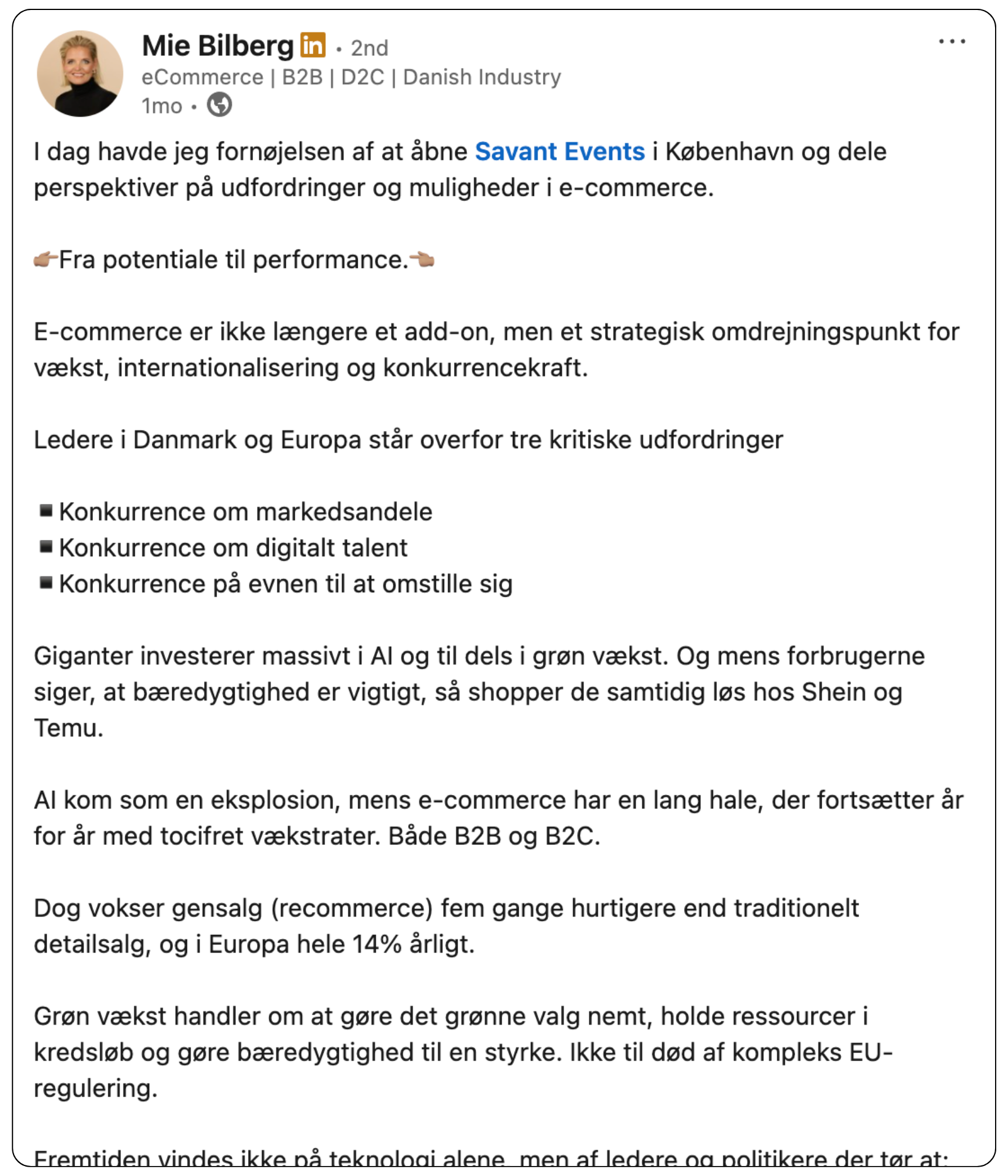This screenshot has height=1176, width=1008.
Task: Open Mie Bilberg's profile by name
Action: click(218, 46)
